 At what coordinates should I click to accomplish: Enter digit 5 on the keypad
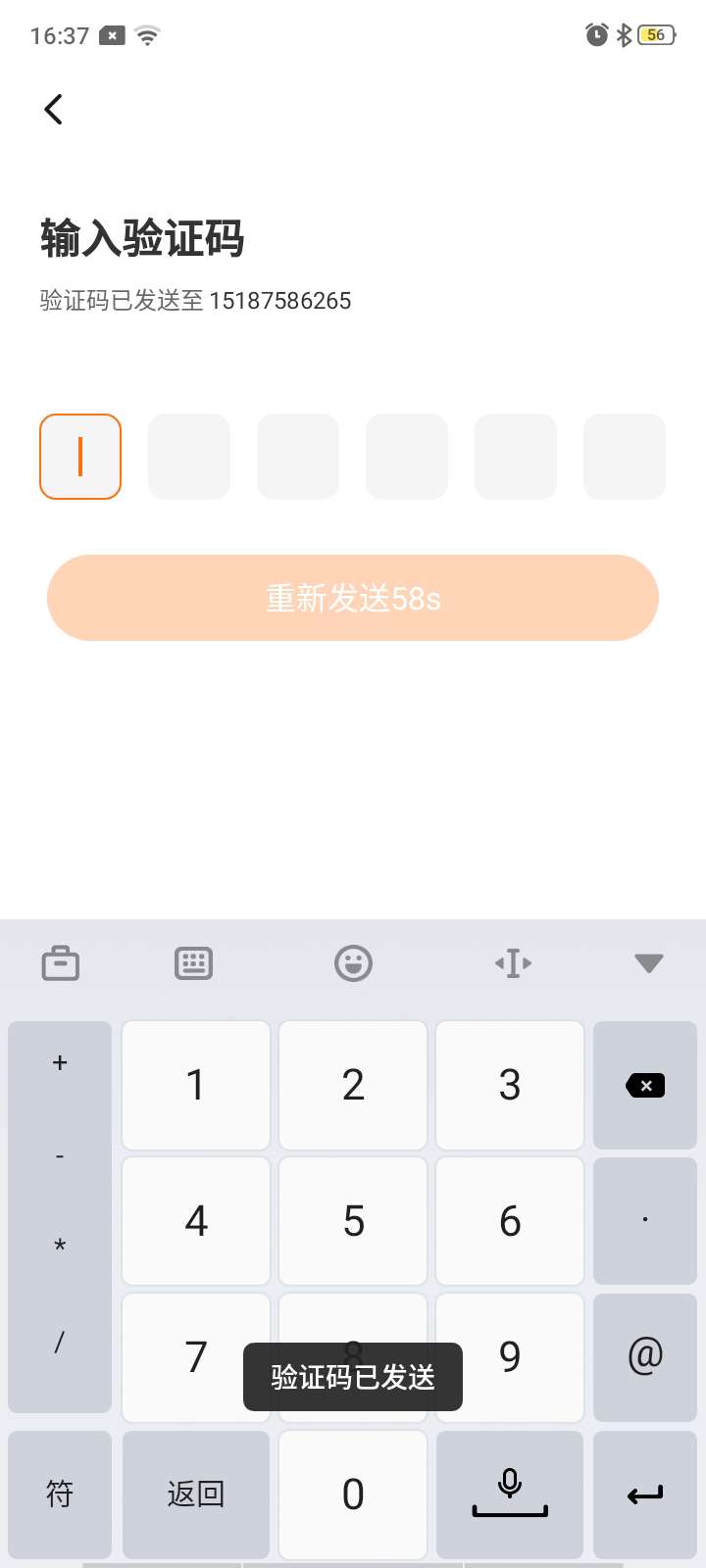point(353,1221)
